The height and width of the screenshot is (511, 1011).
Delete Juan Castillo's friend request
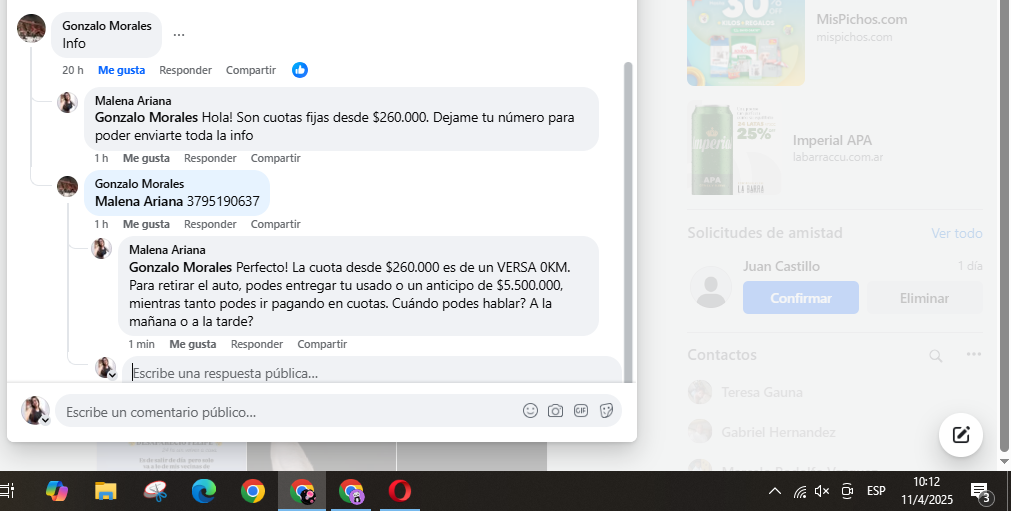pos(924,298)
